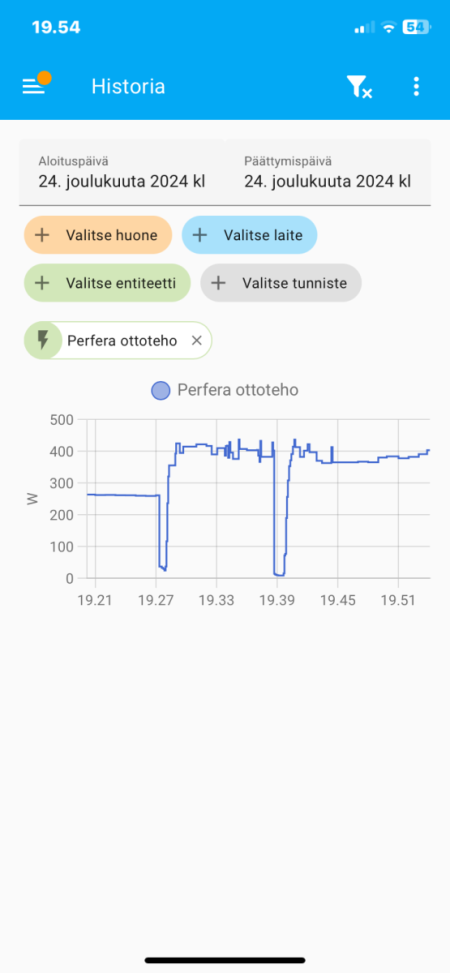Viewport: 450px width, 973px height.
Task: Change the Aloituspäivä start date
Action: pos(122,173)
